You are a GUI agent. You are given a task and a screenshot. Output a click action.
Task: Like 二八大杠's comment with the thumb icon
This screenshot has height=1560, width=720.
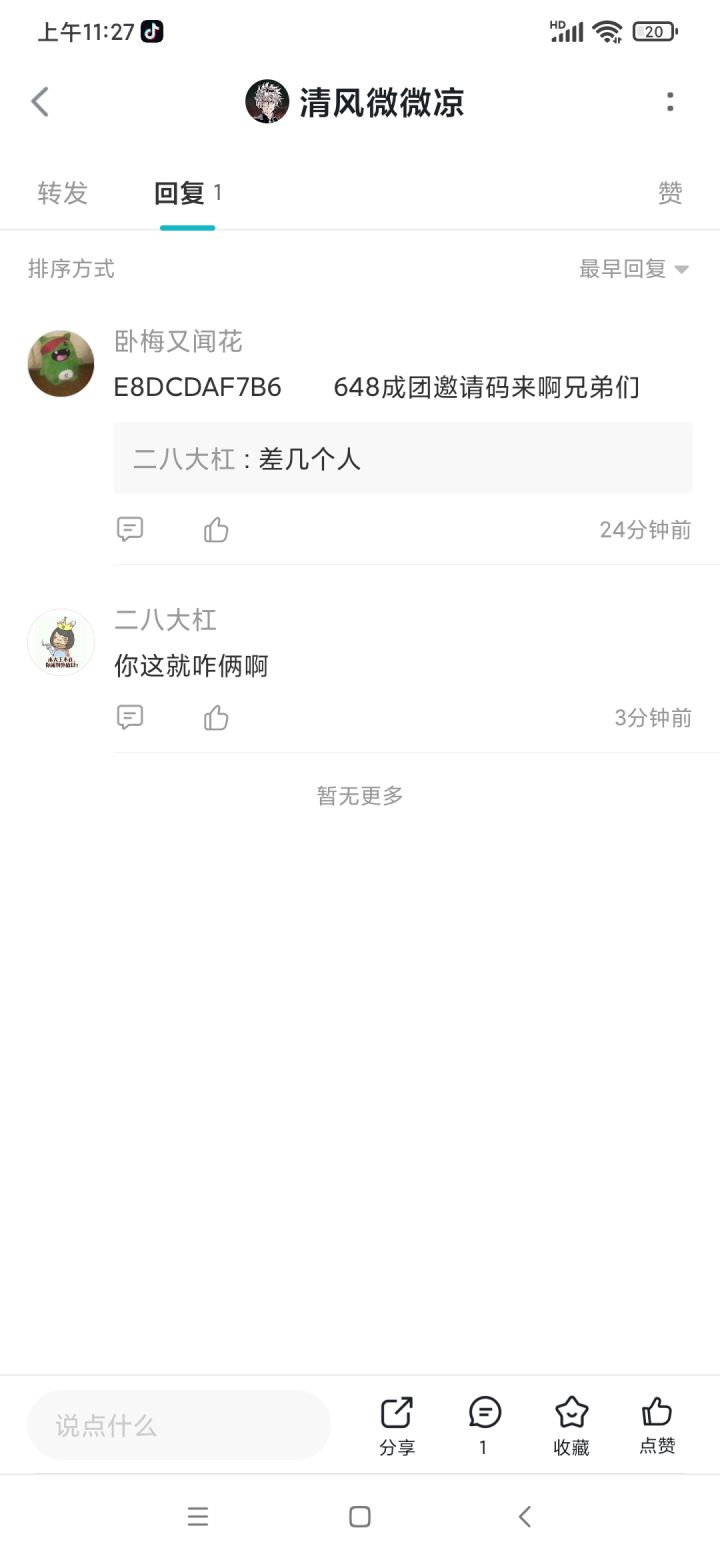tap(216, 717)
